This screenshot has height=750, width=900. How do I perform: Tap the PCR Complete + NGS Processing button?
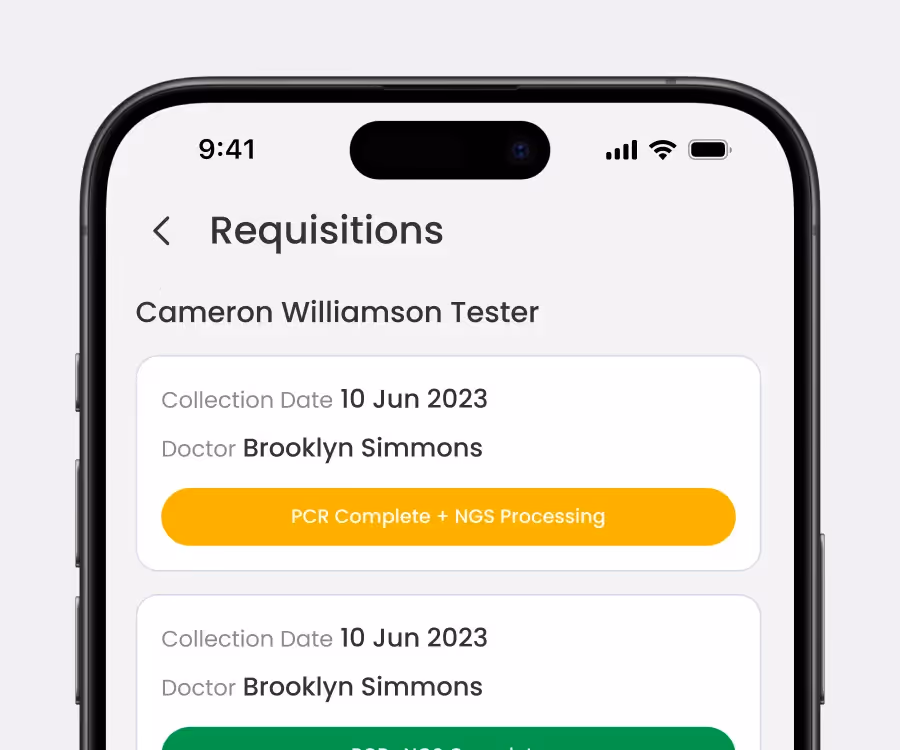click(x=448, y=516)
